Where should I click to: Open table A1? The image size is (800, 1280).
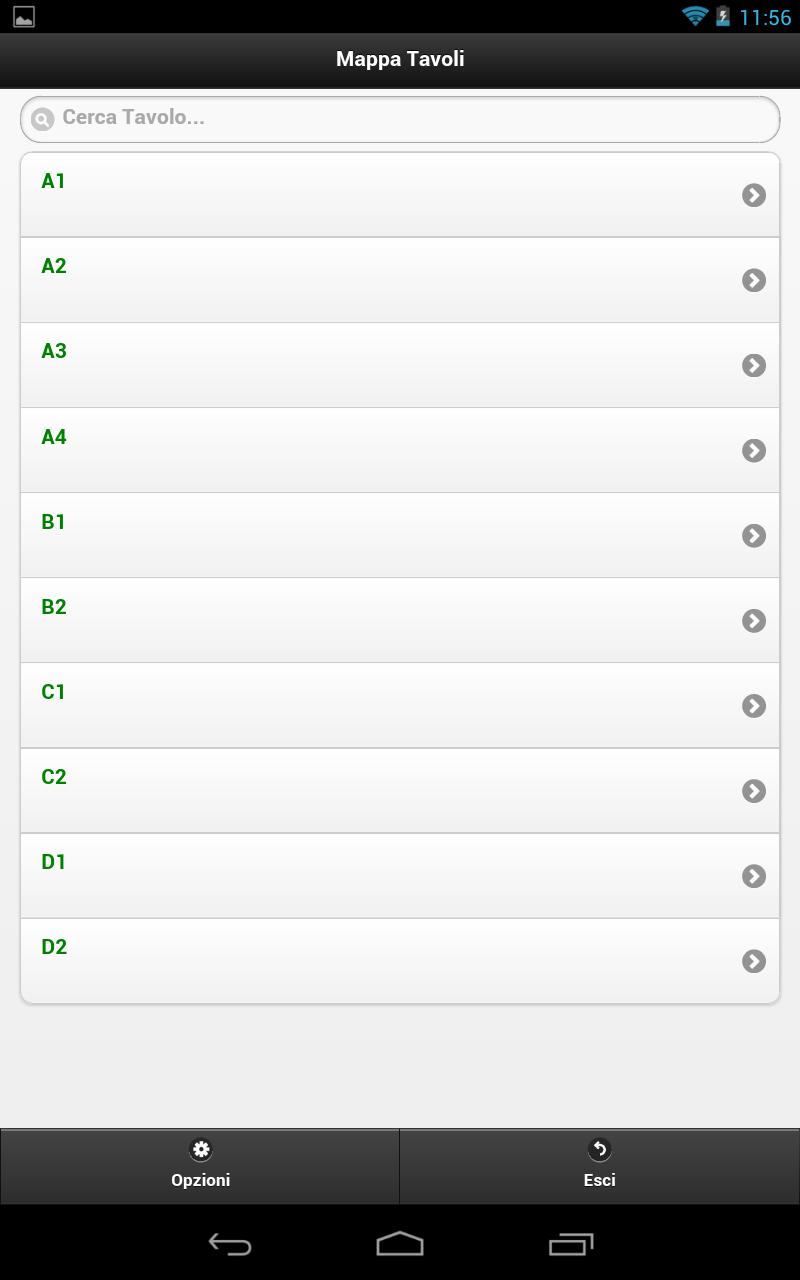[x=400, y=195]
